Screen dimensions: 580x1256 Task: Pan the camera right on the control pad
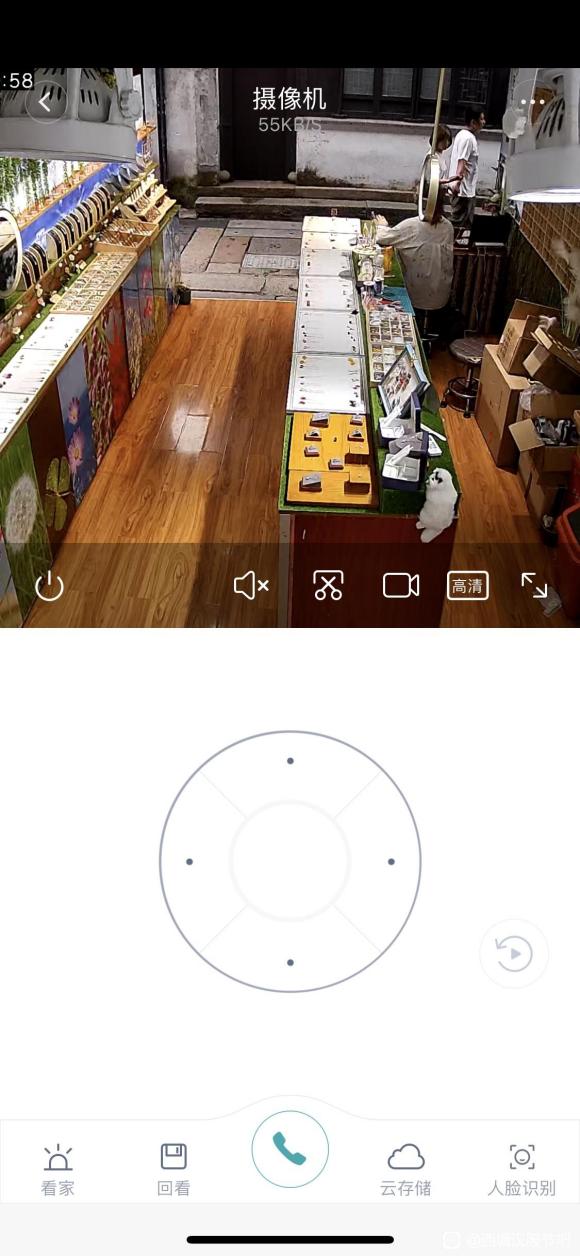click(391, 862)
